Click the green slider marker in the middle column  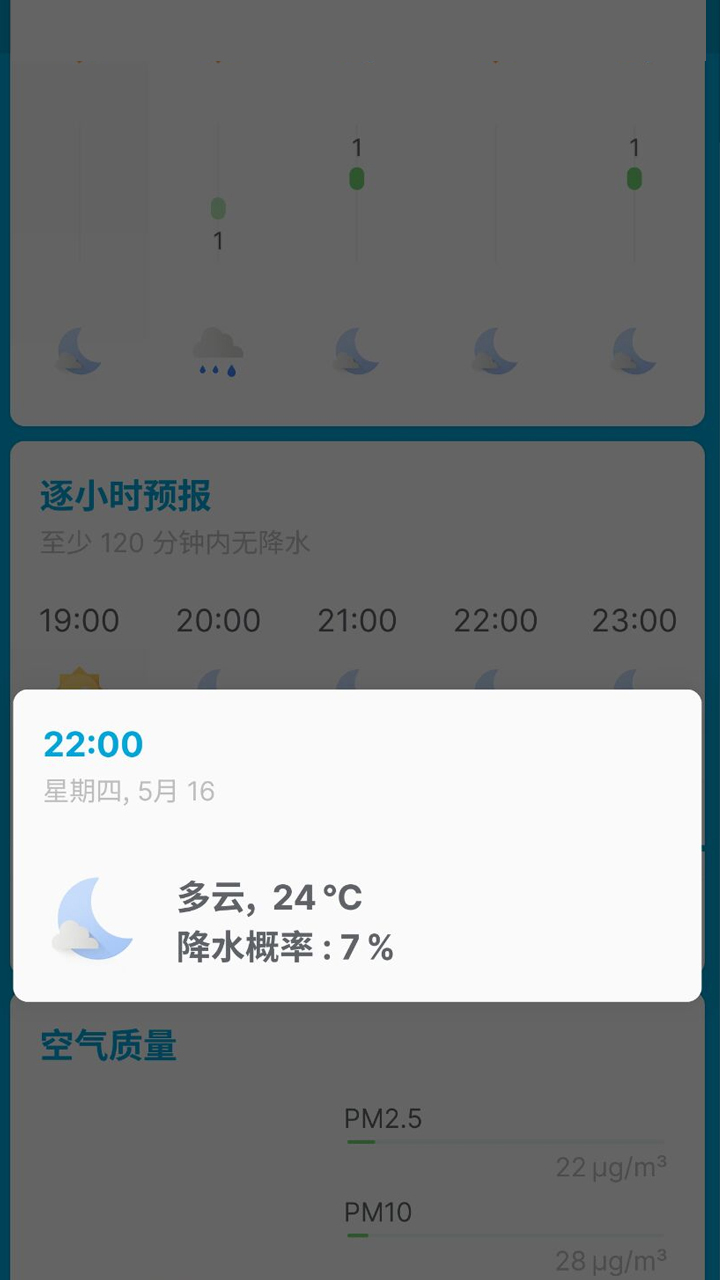click(x=356, y=176)
